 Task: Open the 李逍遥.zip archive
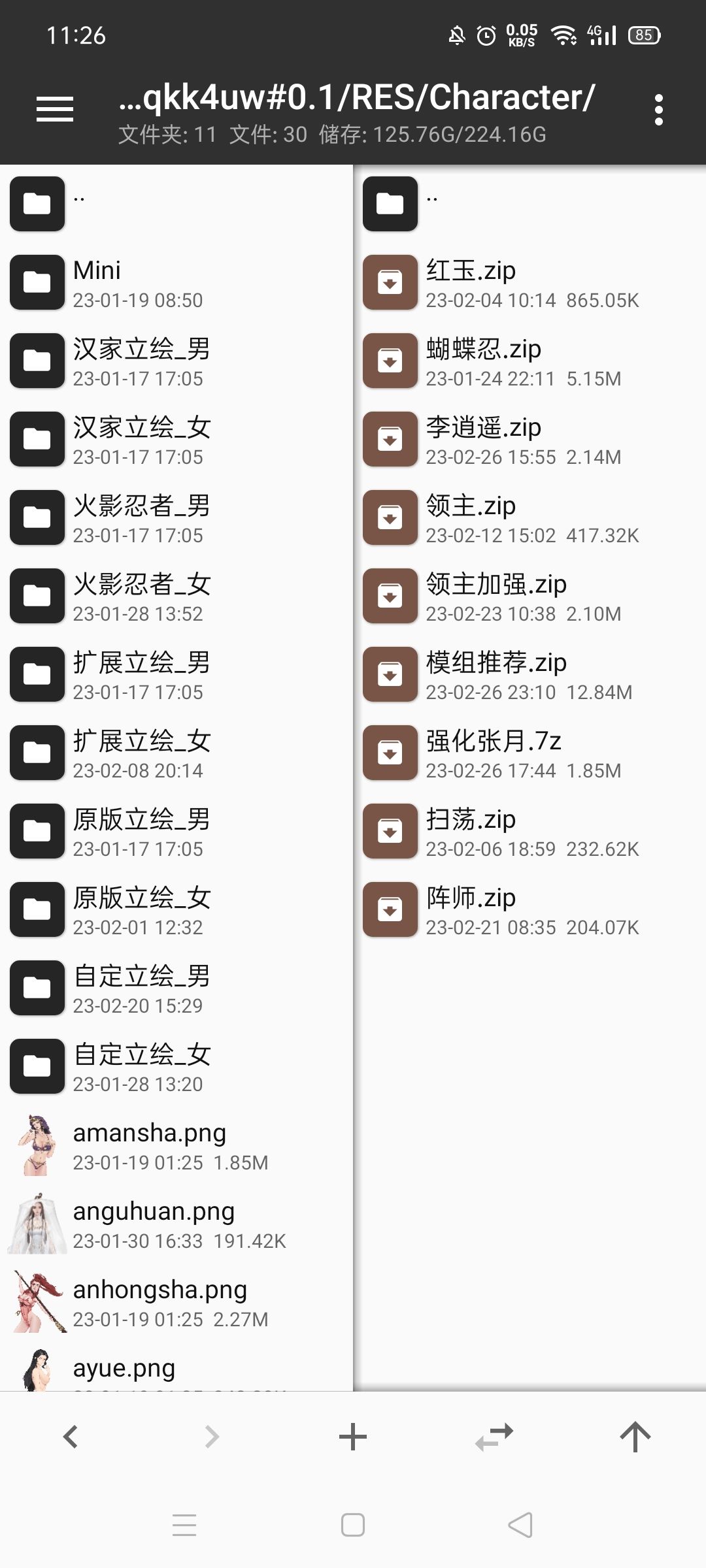coord(484,439)
